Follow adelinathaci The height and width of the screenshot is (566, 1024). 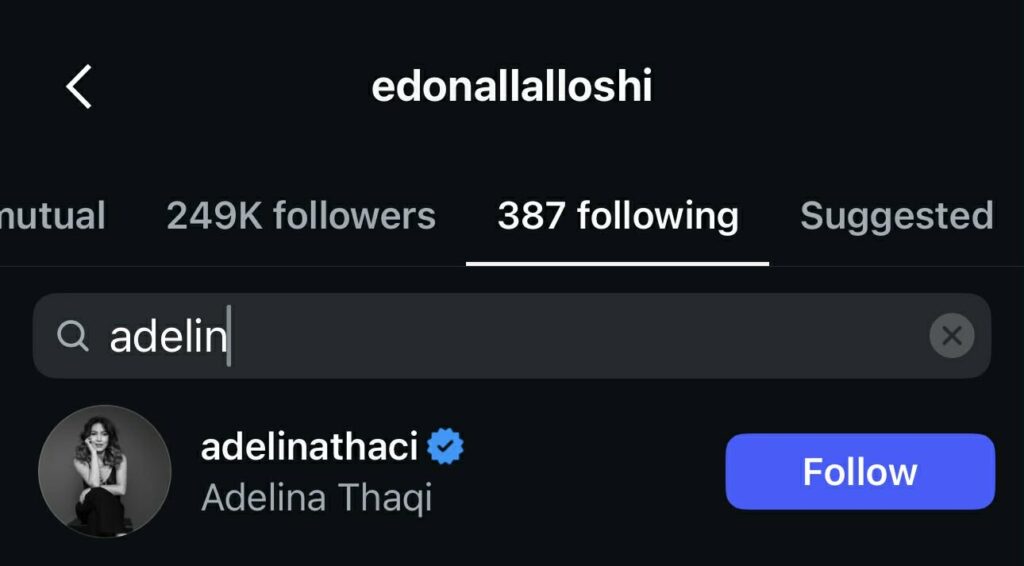pos(859,471)
